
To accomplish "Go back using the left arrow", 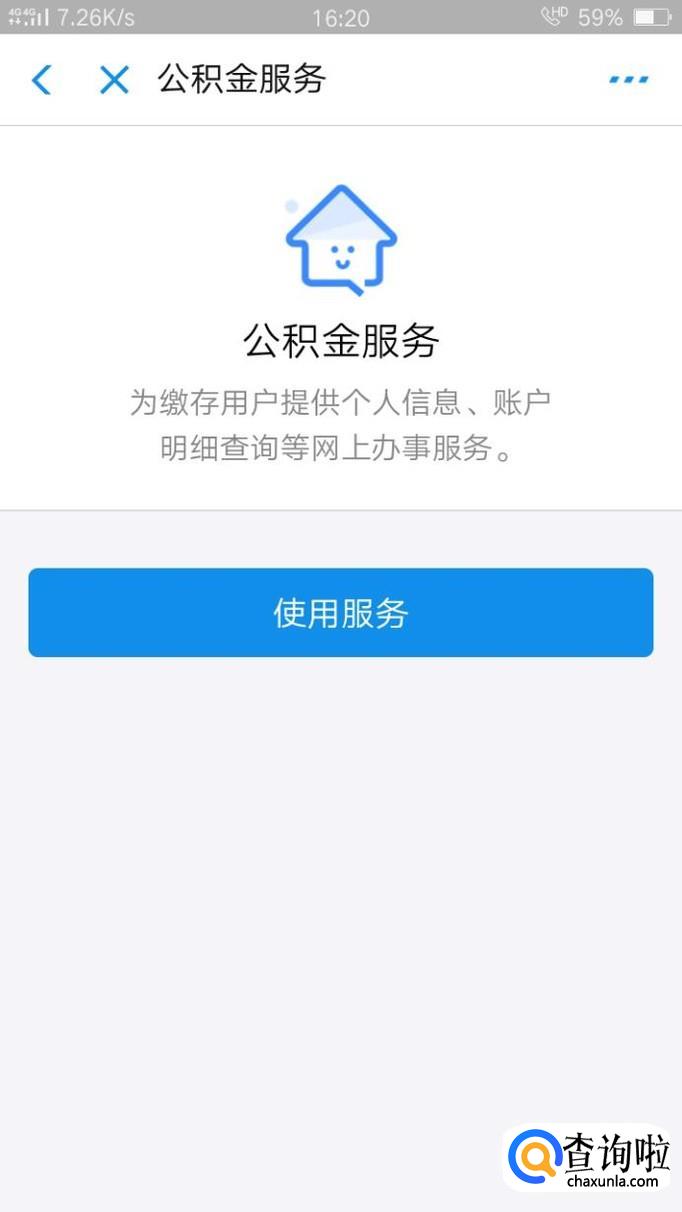I will click(x=41, y=80).
